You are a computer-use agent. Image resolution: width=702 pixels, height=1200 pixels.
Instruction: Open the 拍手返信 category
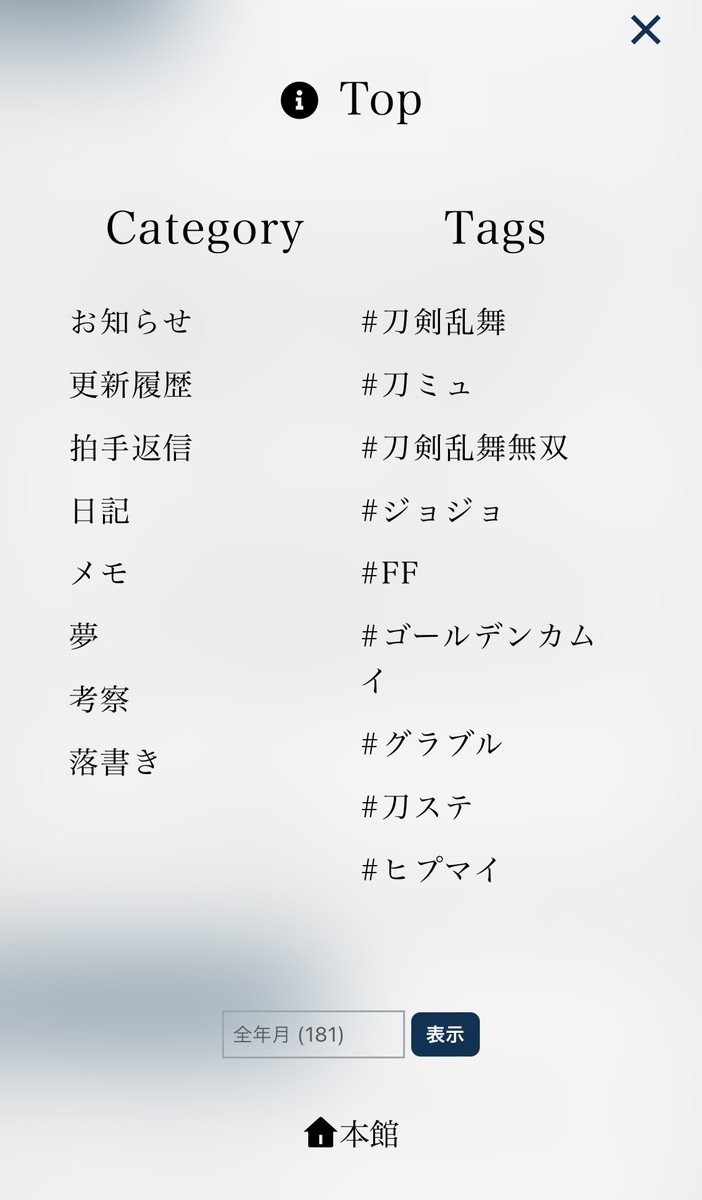[130, 448]
